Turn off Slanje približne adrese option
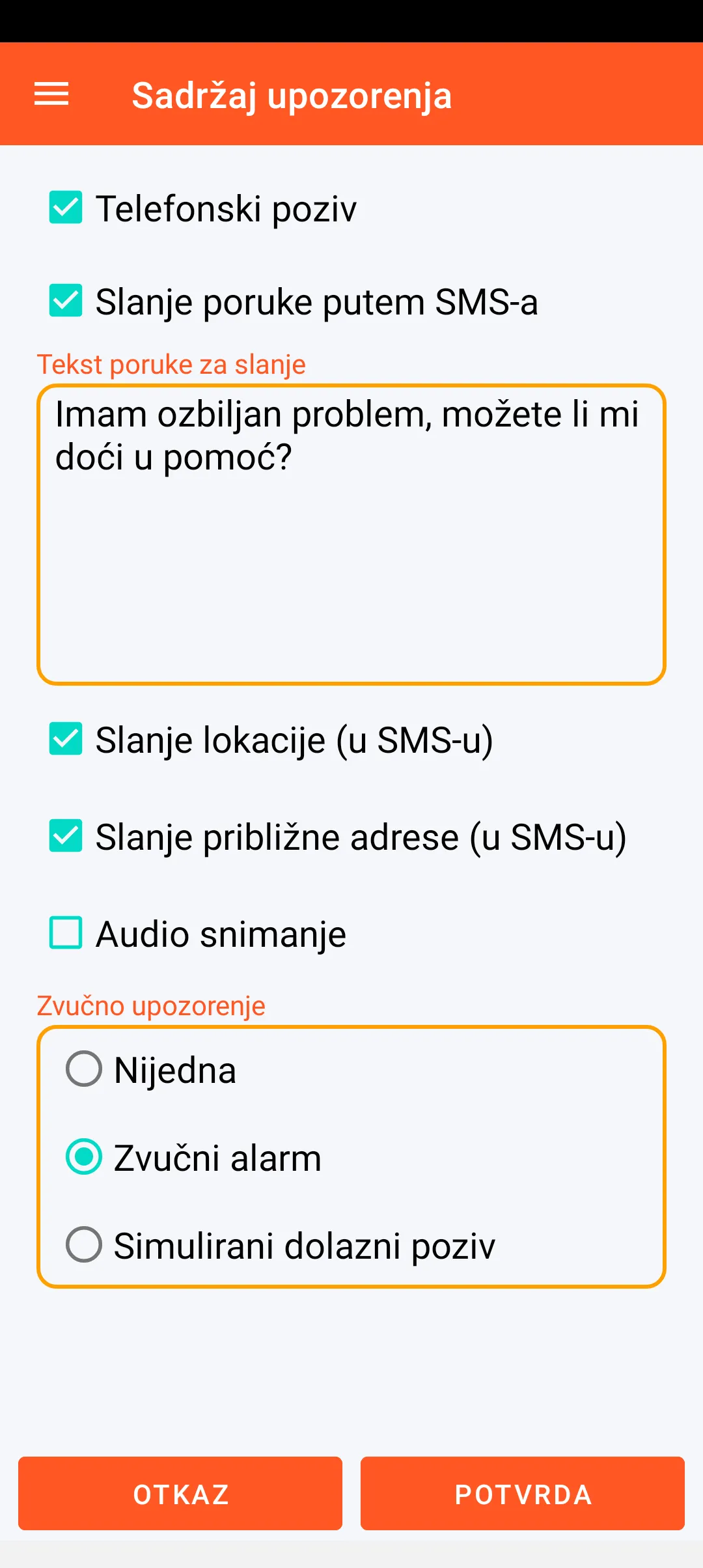This screenshot has width=703, height=1568. click(x=66, y=836)
